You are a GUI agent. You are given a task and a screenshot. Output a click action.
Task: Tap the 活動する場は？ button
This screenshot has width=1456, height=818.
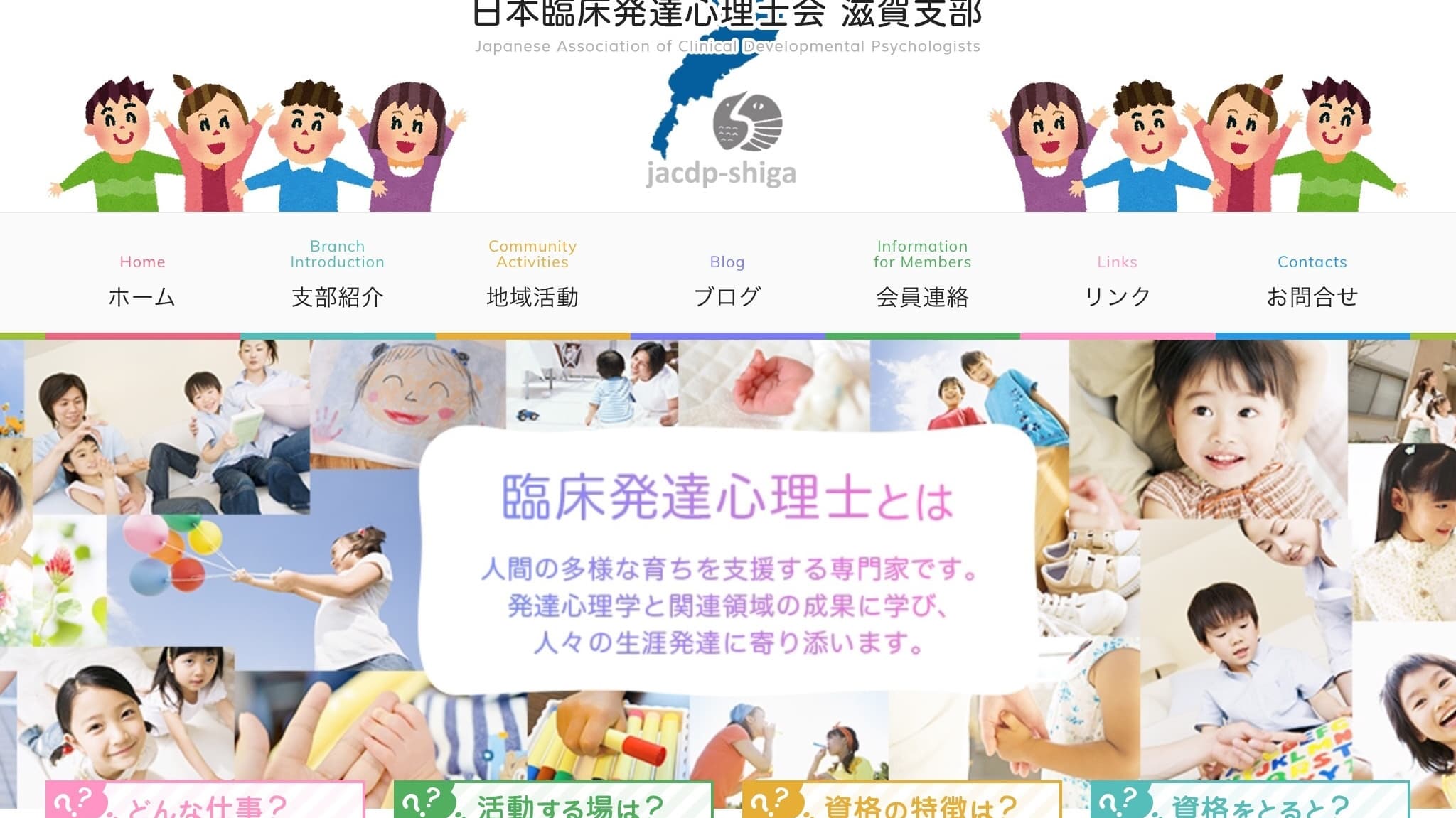pos(553,803)
